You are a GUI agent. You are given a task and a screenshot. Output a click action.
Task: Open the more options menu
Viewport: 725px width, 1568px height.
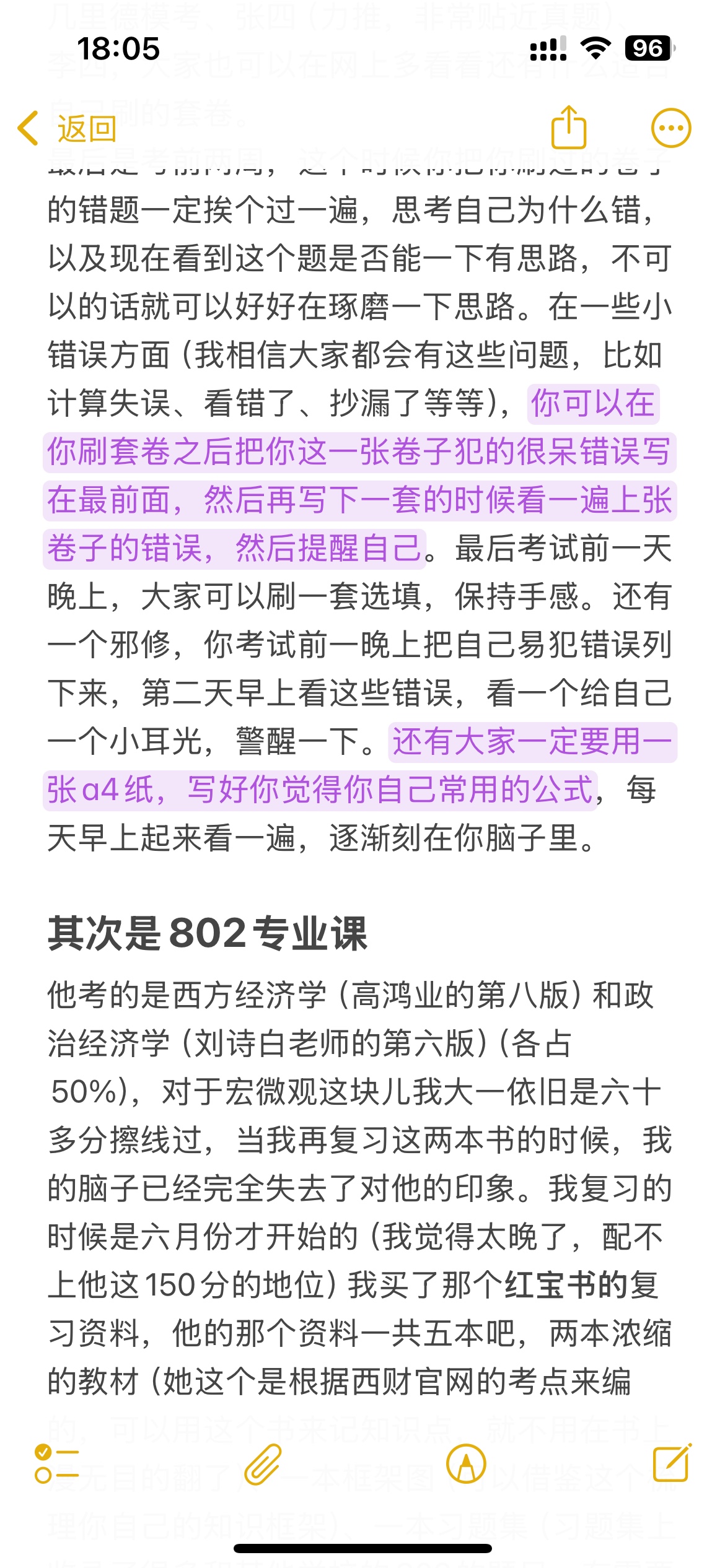(671, 128)
